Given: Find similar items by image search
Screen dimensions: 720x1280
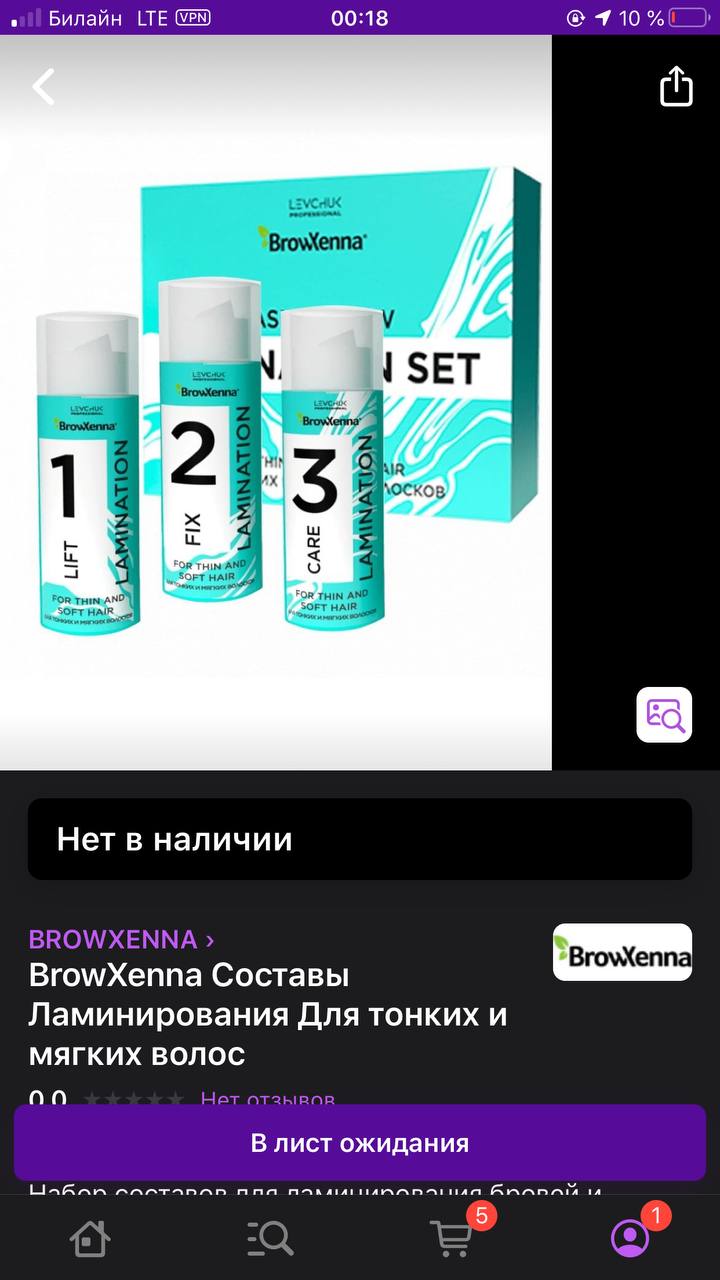Looking at the screenshot, I should point(664,714).
